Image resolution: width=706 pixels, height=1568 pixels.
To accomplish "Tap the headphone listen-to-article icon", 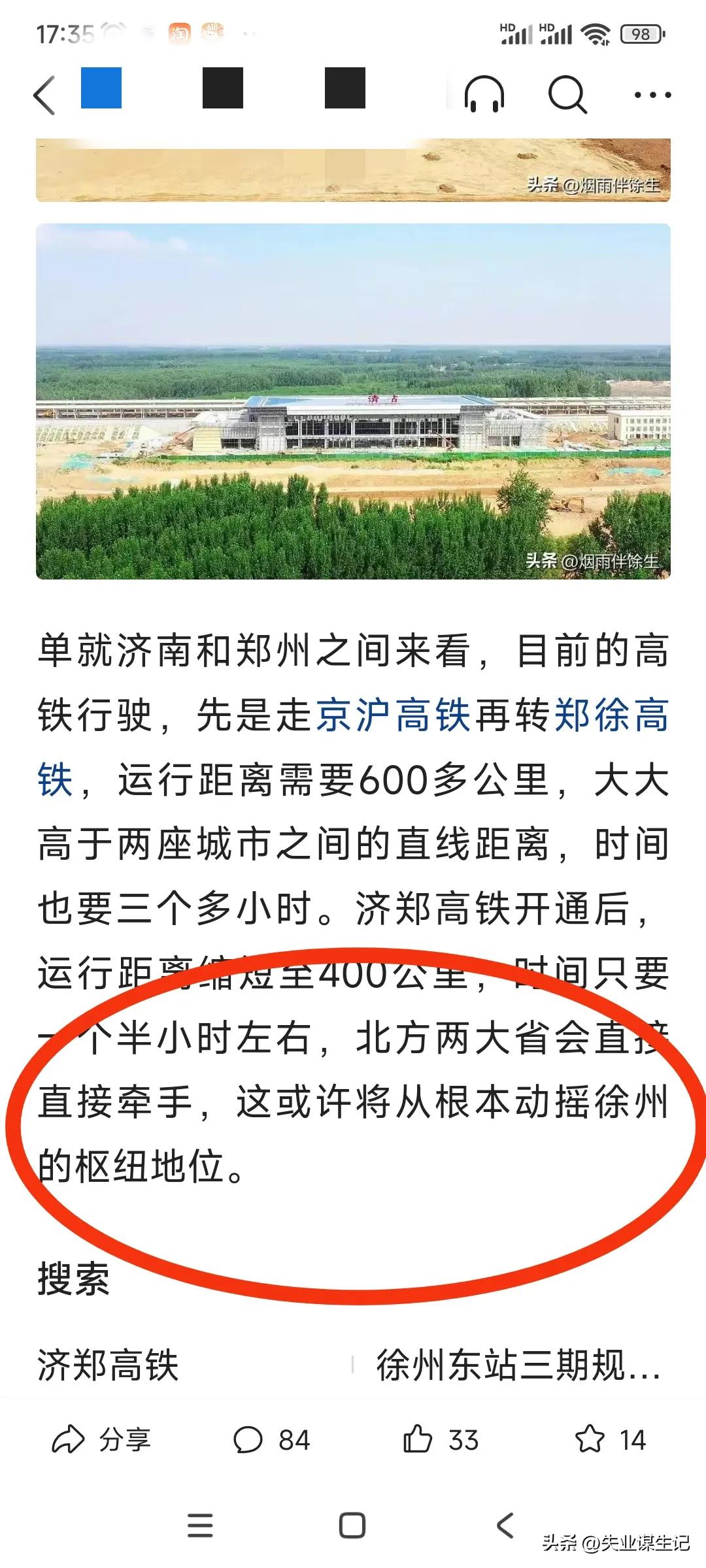I will click(484, 93).
